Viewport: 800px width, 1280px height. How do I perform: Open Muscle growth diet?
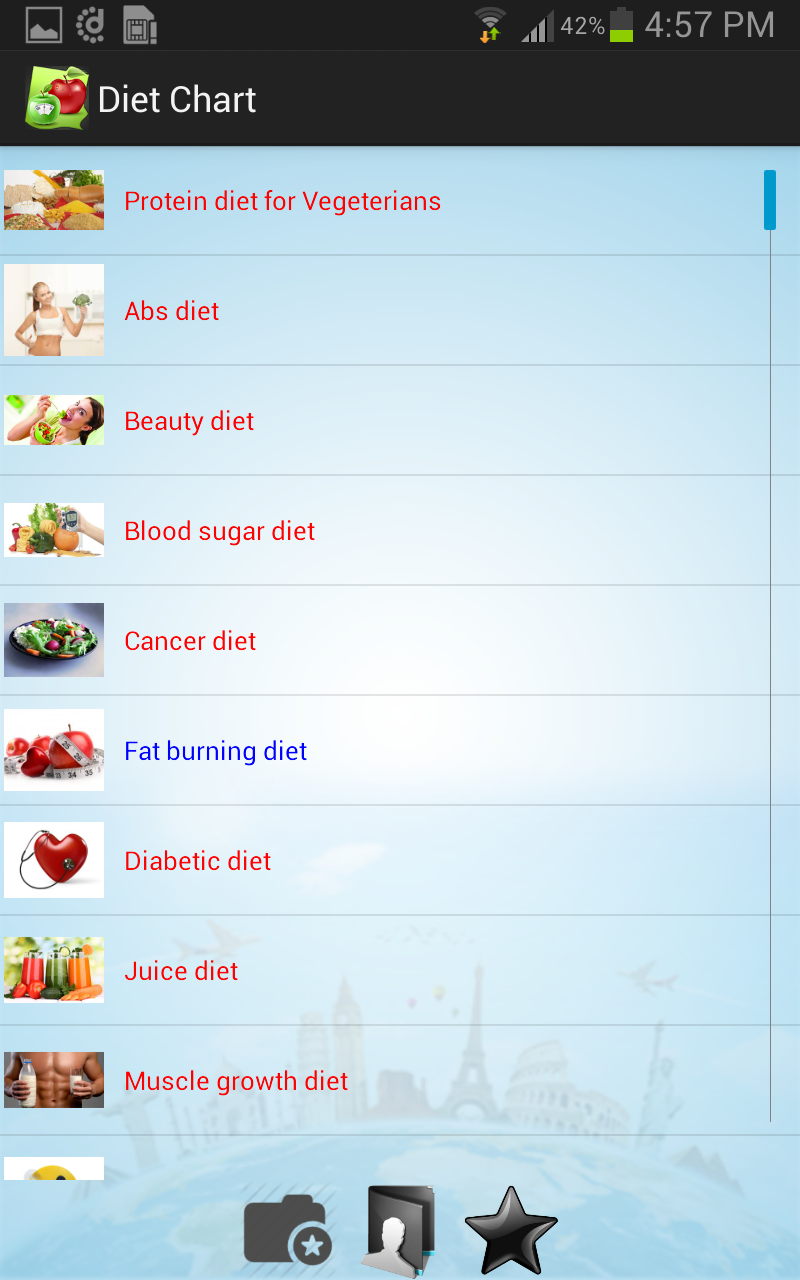[x=236, y=1081]
